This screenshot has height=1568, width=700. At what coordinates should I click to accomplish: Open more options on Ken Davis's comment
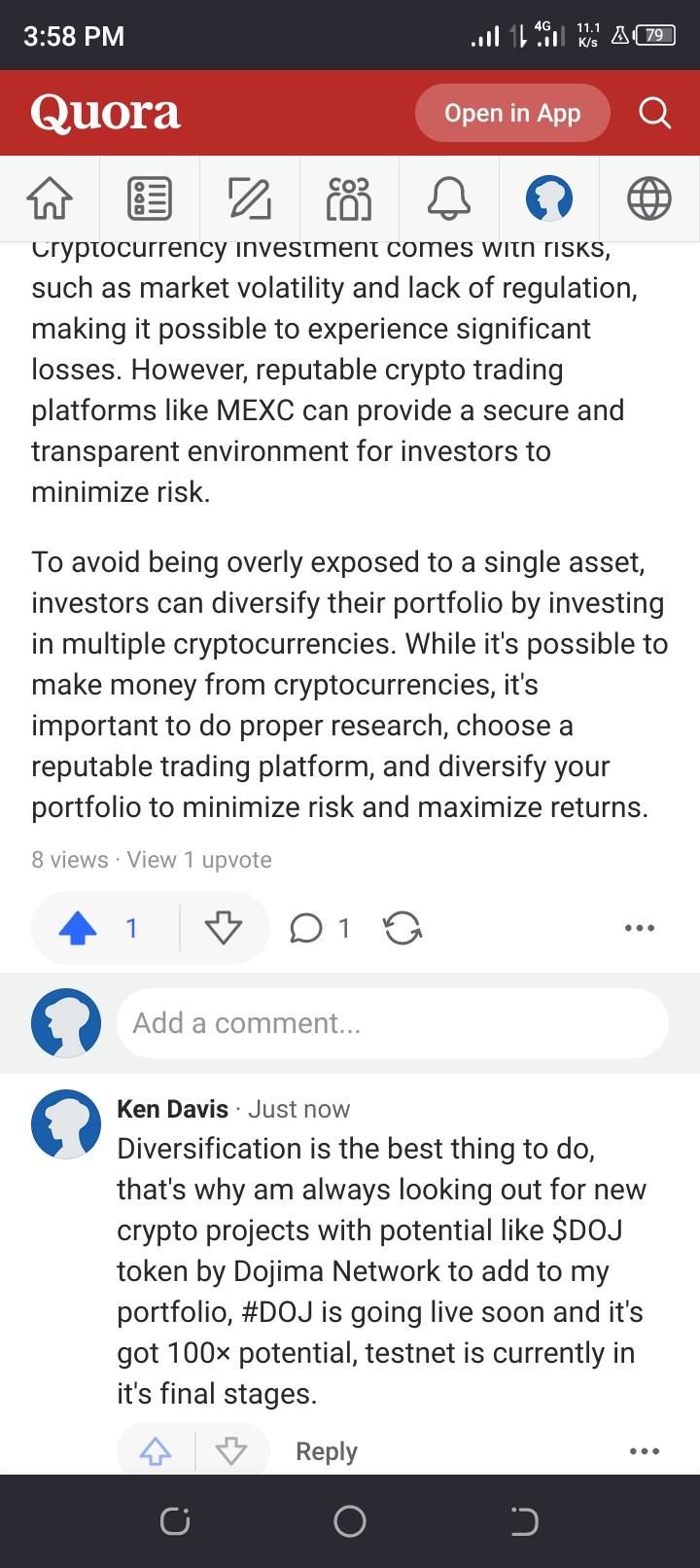644,1451
